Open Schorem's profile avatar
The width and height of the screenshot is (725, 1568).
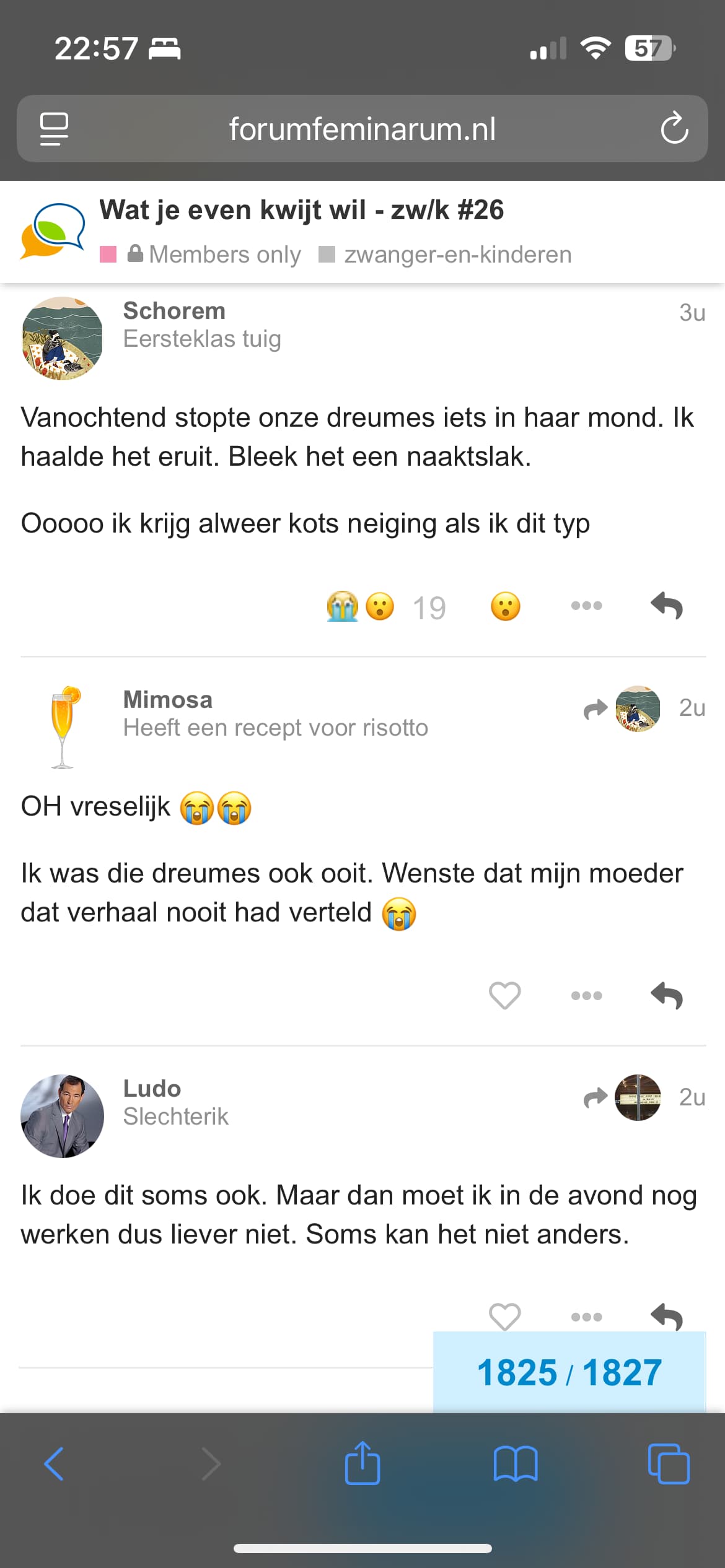62,338
